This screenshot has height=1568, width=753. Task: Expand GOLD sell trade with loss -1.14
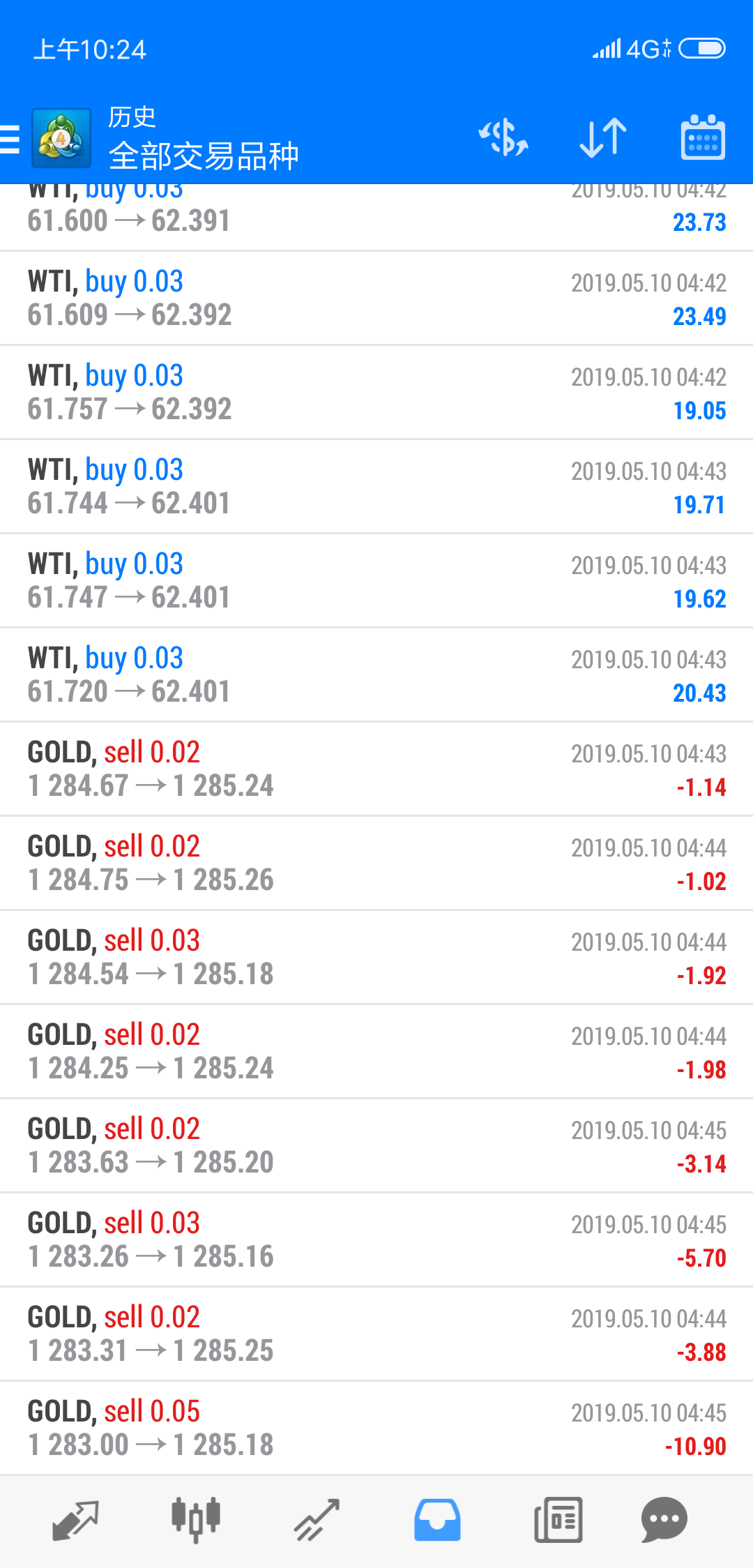[x=376, y=769]
